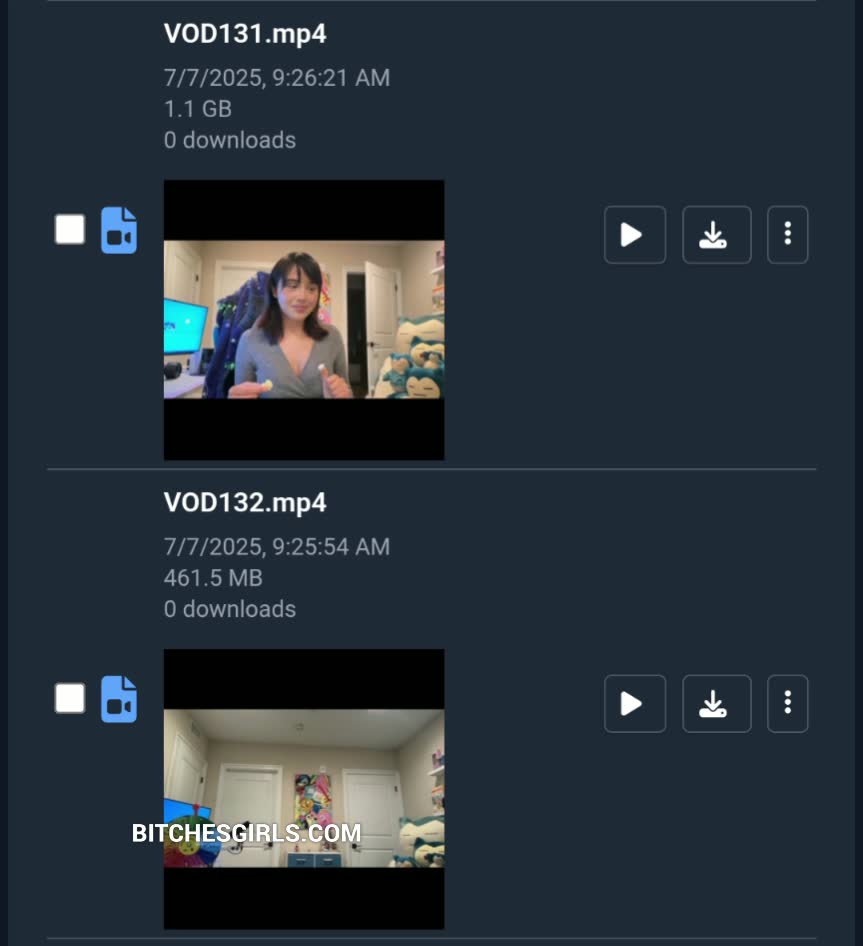Open more options for VOD131.mp4

coord(787,235)
